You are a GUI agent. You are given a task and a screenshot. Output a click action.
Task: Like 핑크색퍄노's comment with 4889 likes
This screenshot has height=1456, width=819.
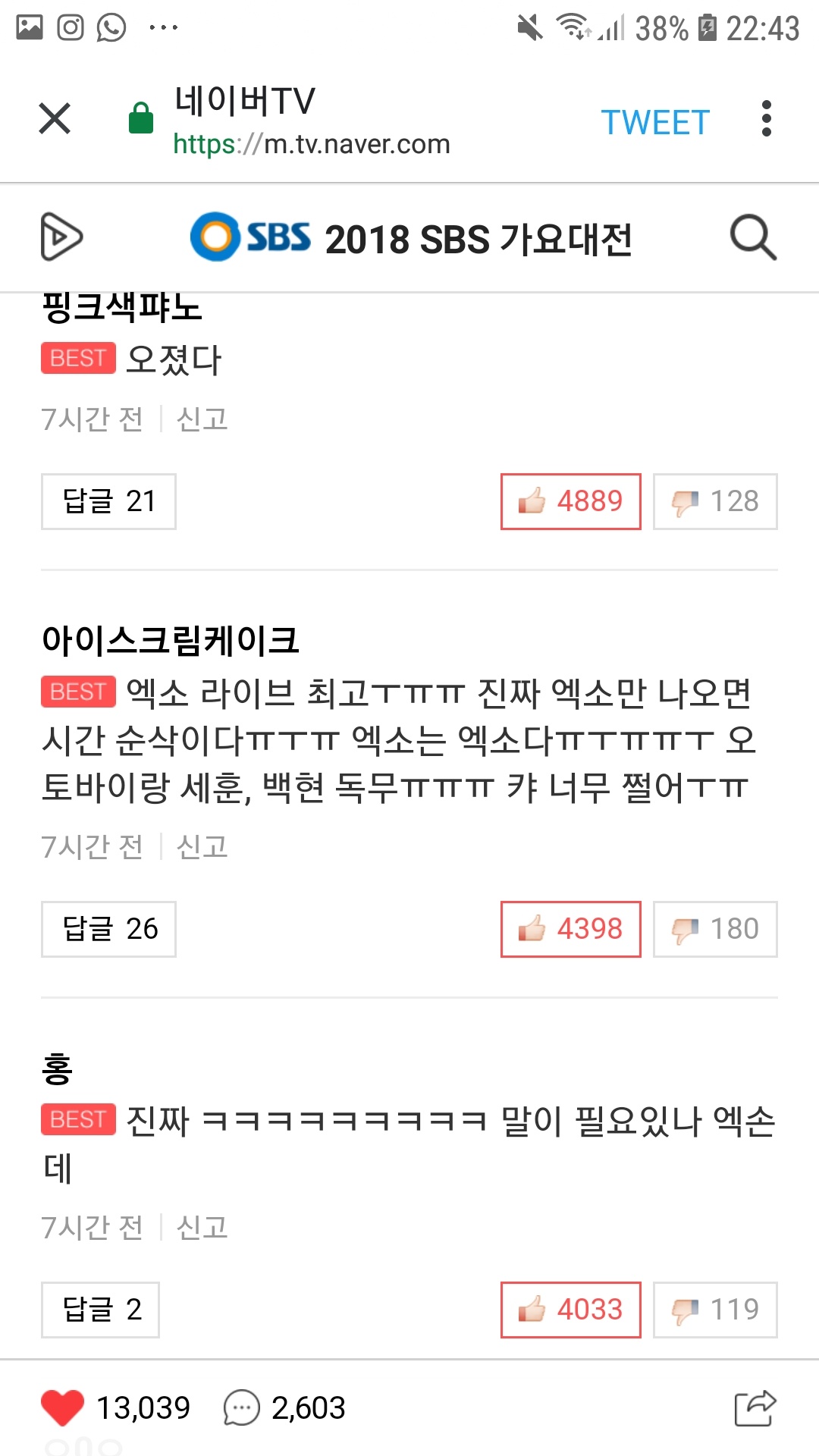[x=570, y=501]
